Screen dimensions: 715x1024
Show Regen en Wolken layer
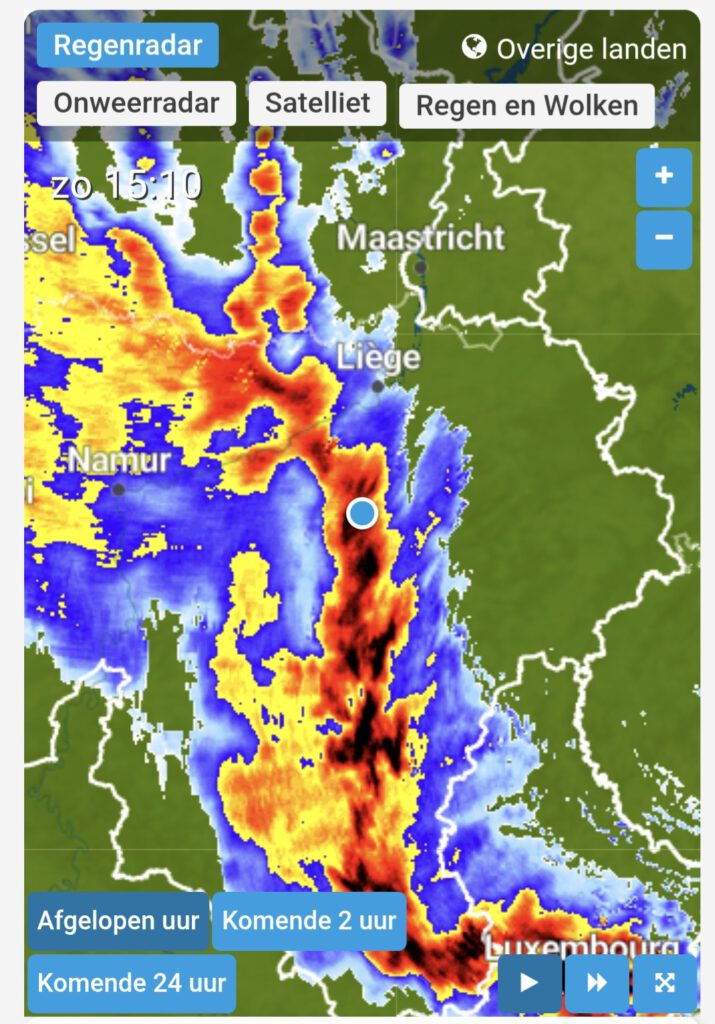pyautogui.click(x=526, y=106)
